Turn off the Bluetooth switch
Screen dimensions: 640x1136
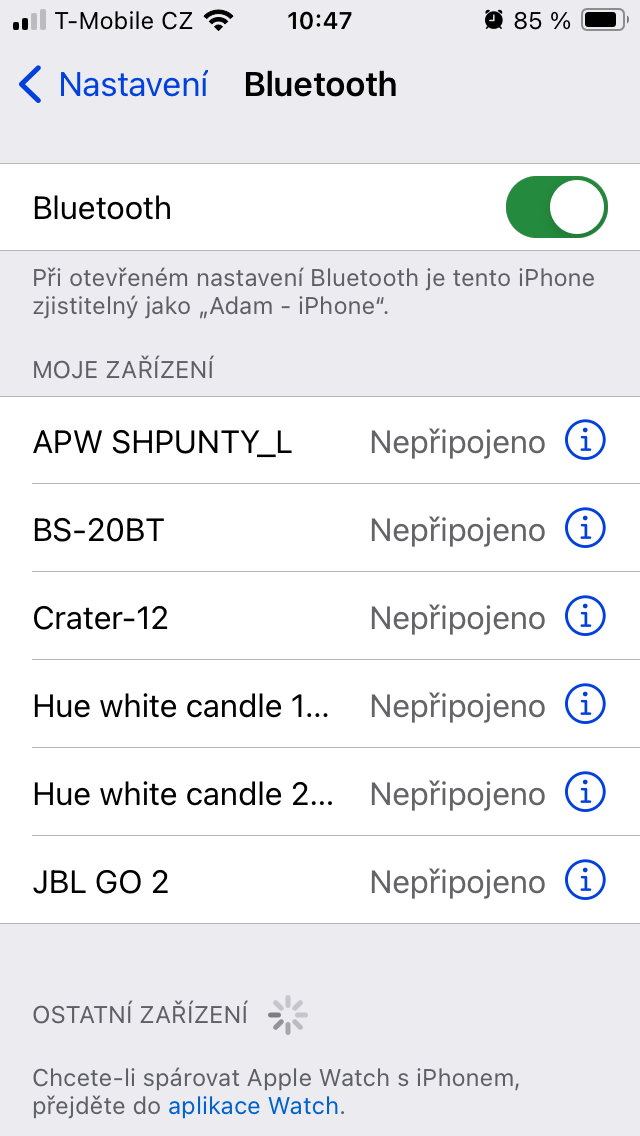click(557, 208)
